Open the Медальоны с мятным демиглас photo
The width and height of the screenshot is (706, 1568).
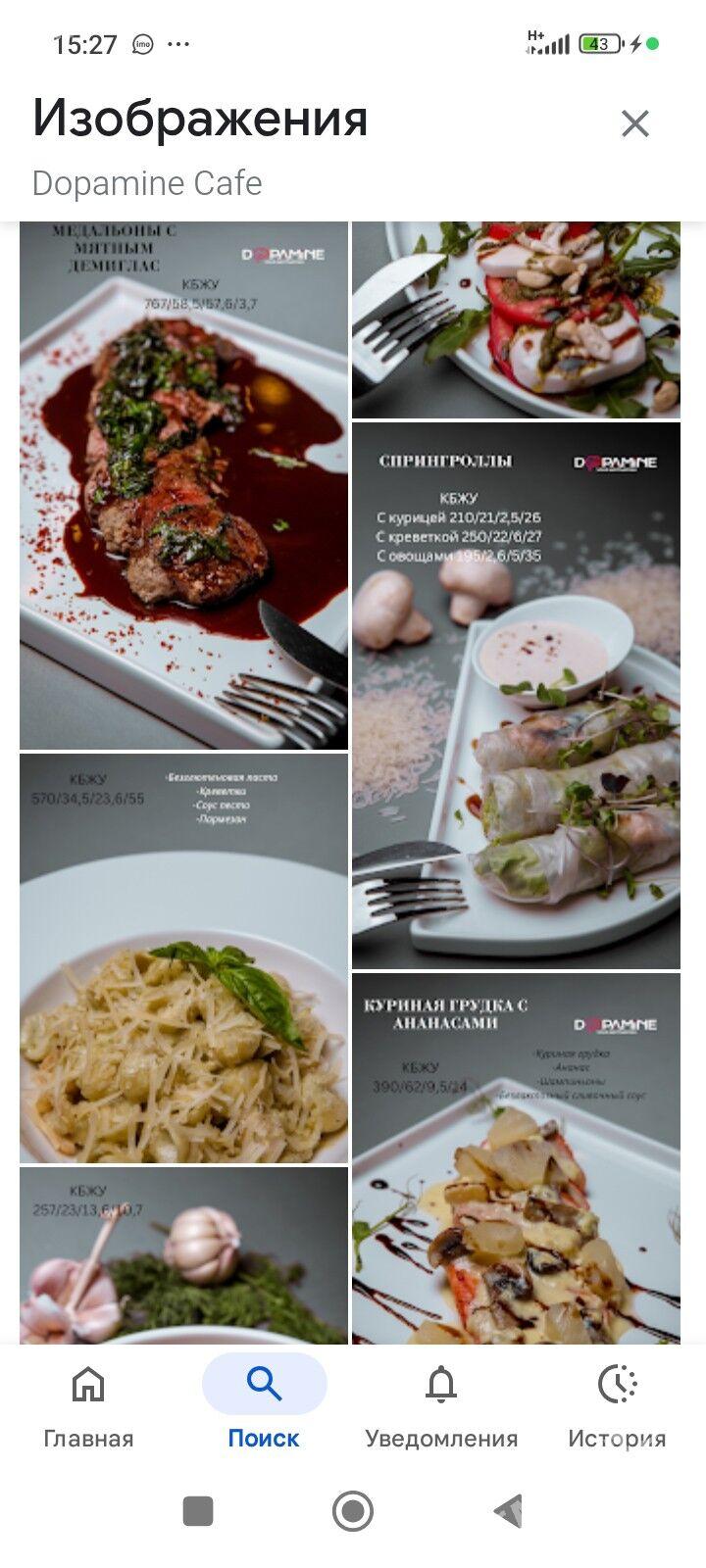pos(183,485)
